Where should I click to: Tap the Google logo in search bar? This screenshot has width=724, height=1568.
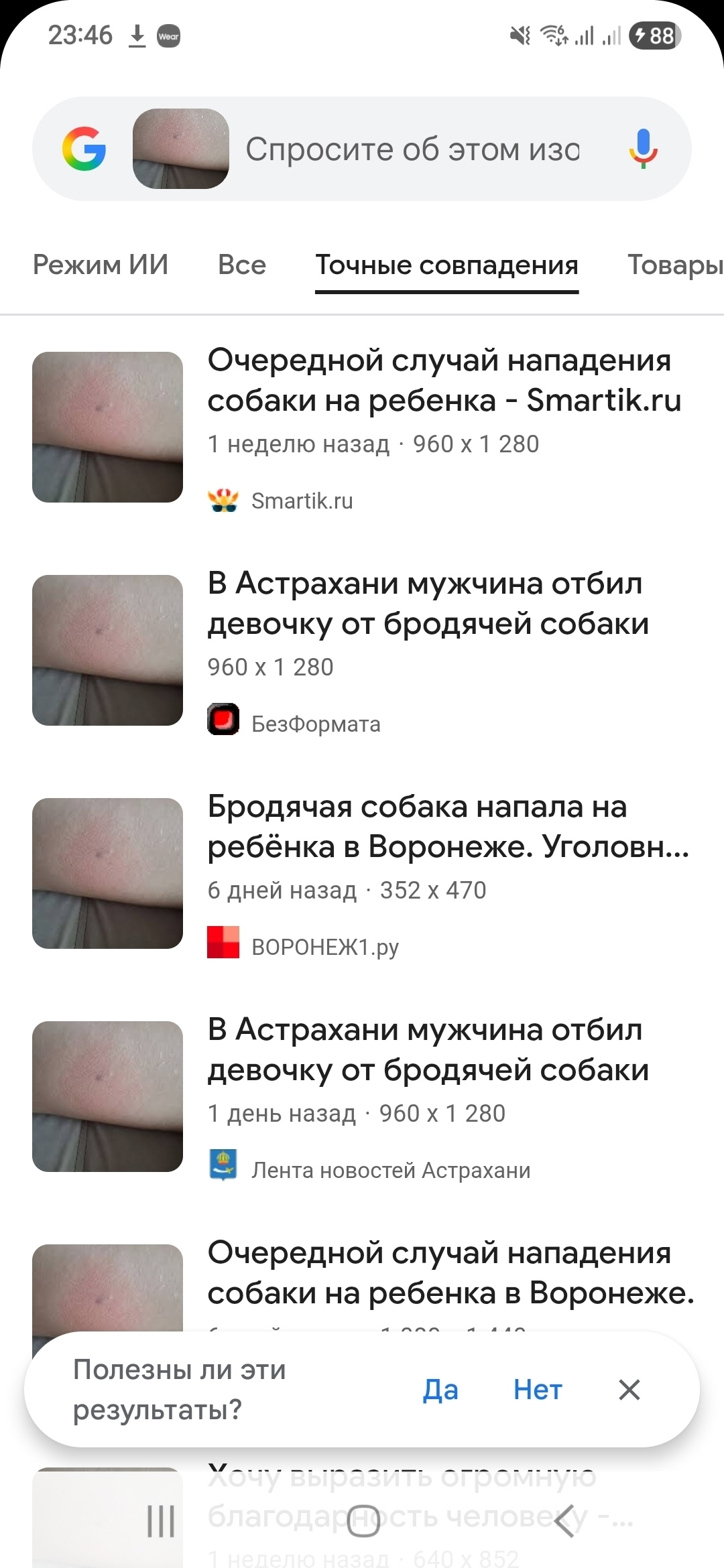tap(84, 149)
